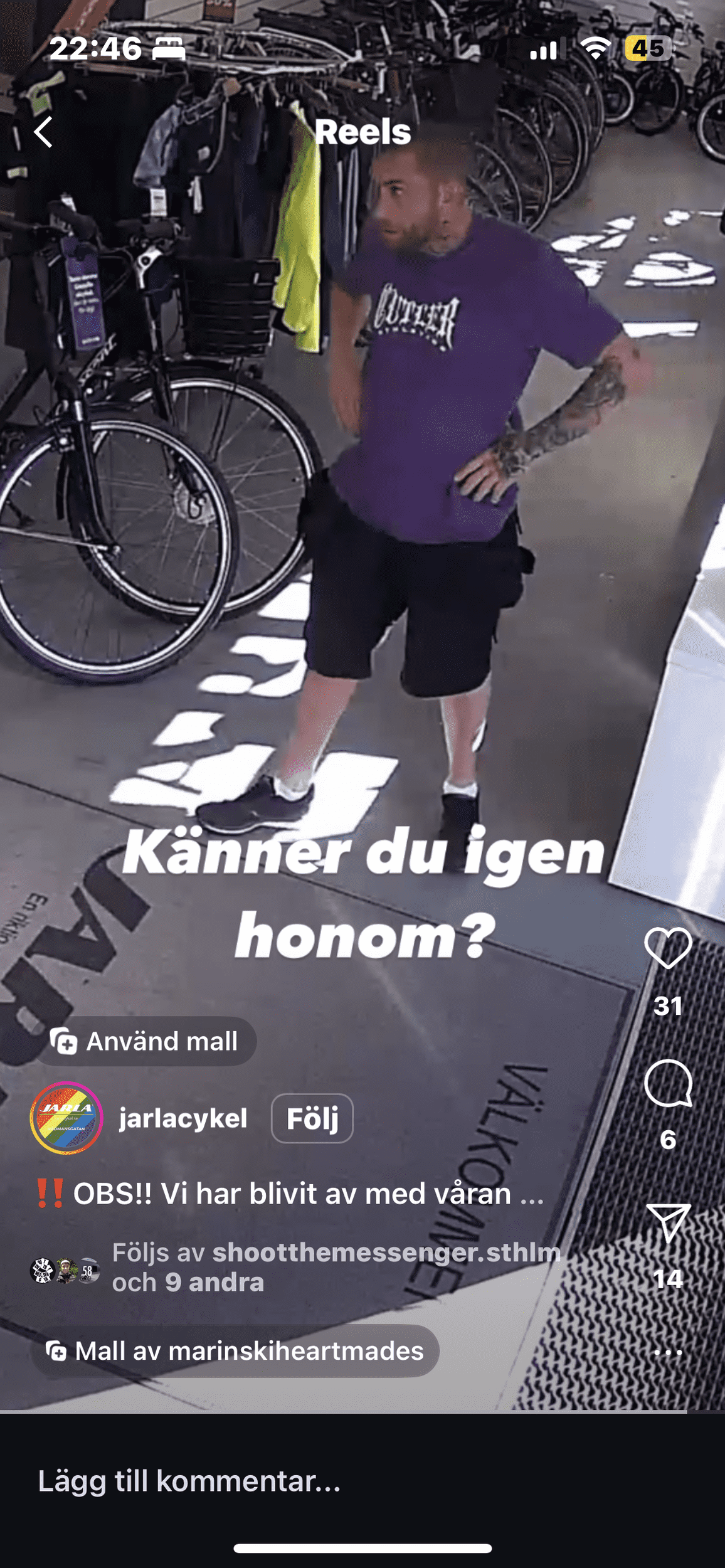Follow jarlacykel with the Följ button

[312, 1119]
